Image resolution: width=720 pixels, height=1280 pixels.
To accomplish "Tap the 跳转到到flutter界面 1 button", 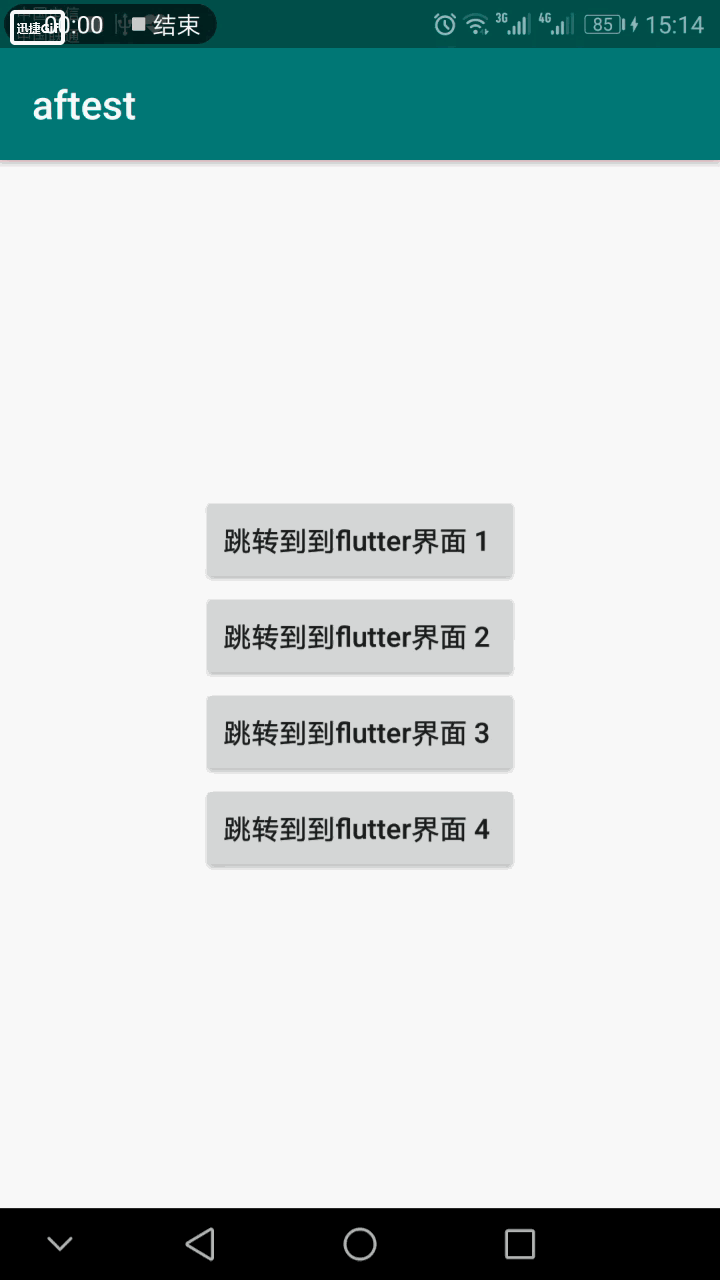I will pos(360,541).
